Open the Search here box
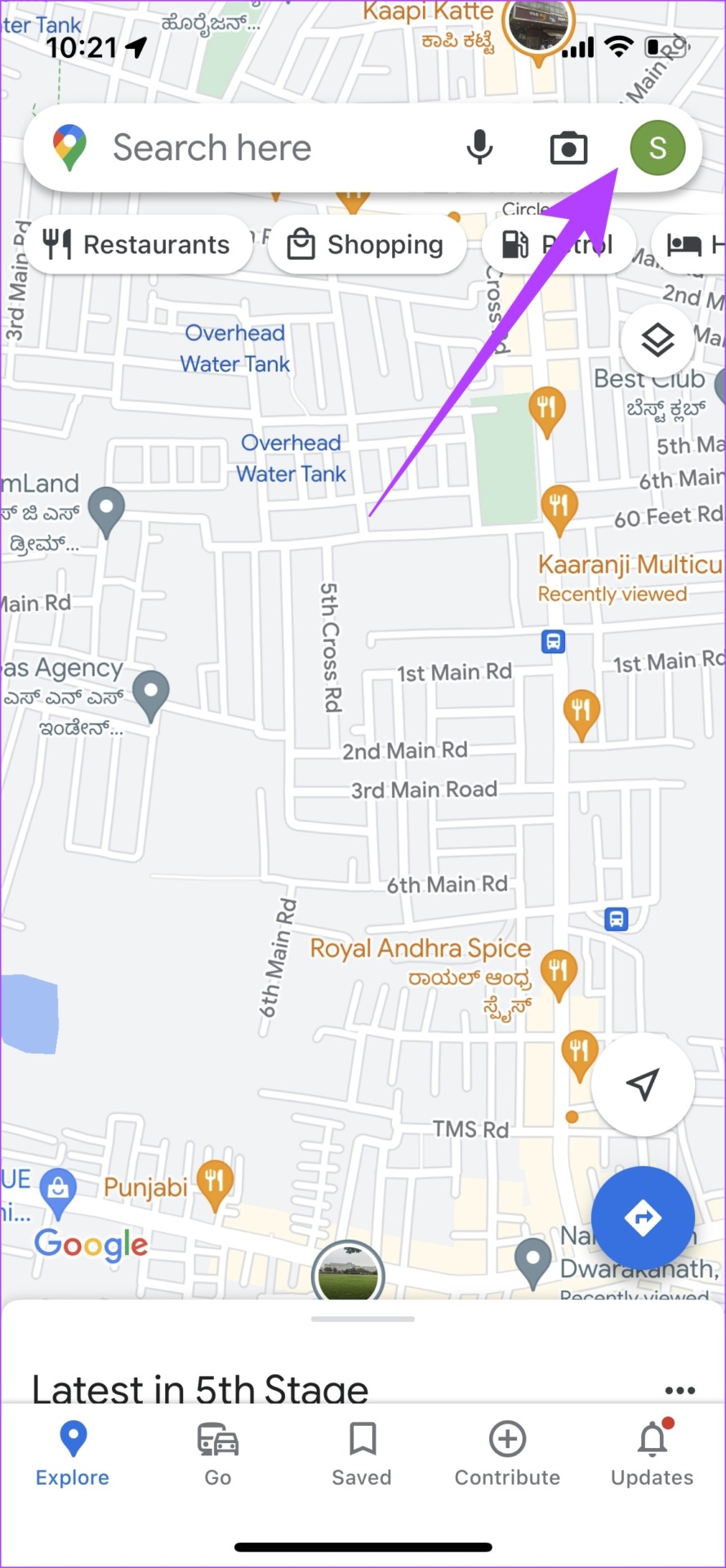Image resolution: width=726 pixels, height=1568 pixels. (x=245, y=149)
